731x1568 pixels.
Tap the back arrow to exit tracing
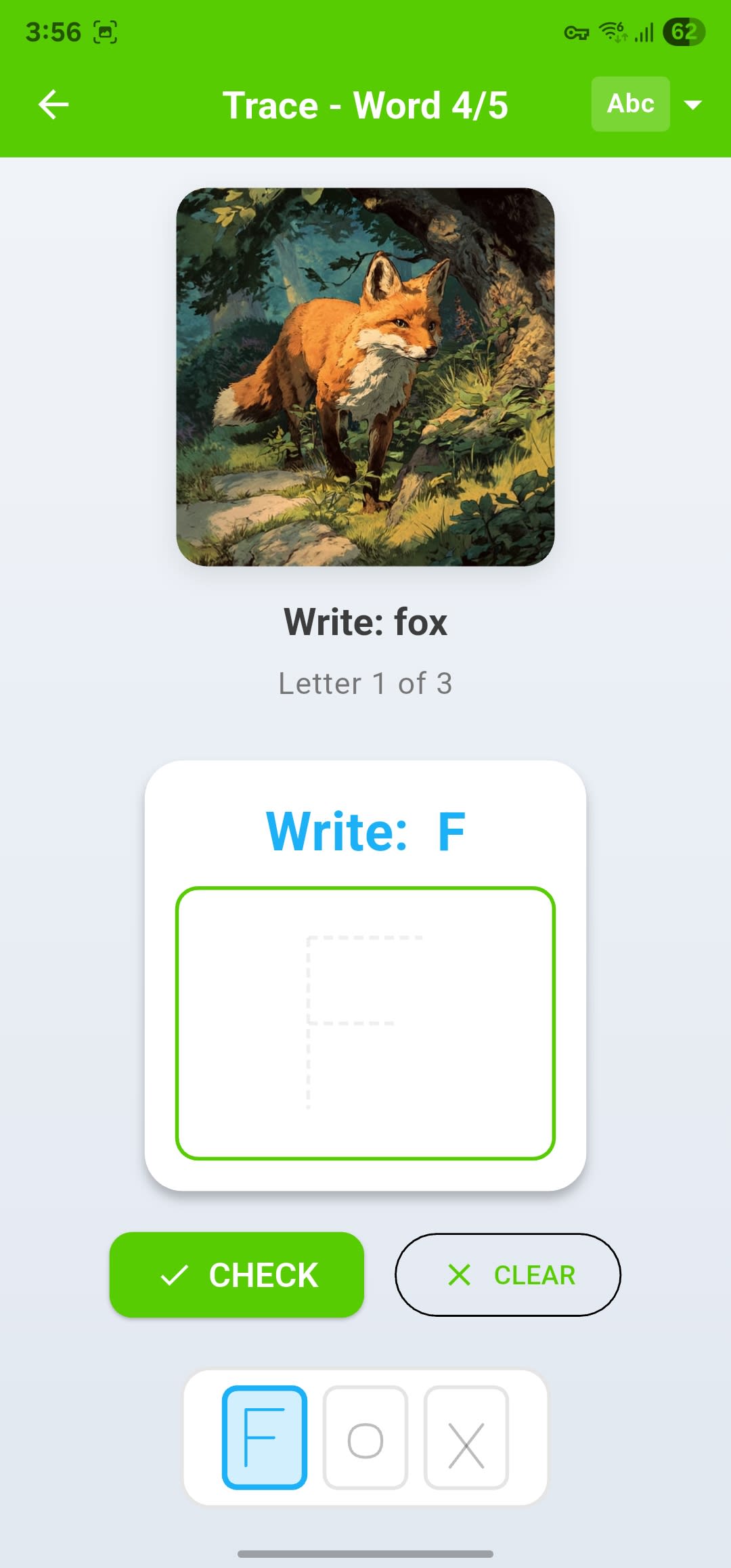[53, 104]
